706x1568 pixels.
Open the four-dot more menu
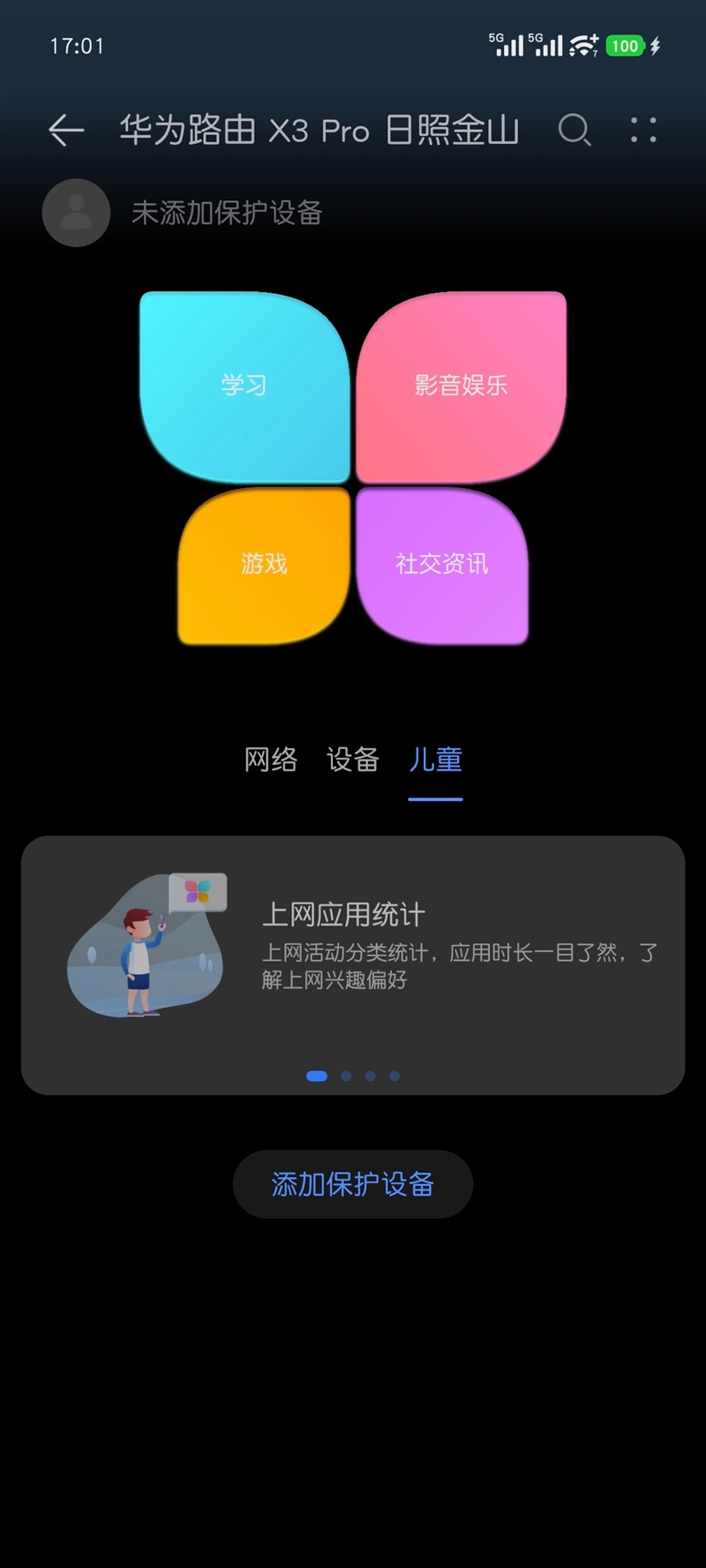643,131
